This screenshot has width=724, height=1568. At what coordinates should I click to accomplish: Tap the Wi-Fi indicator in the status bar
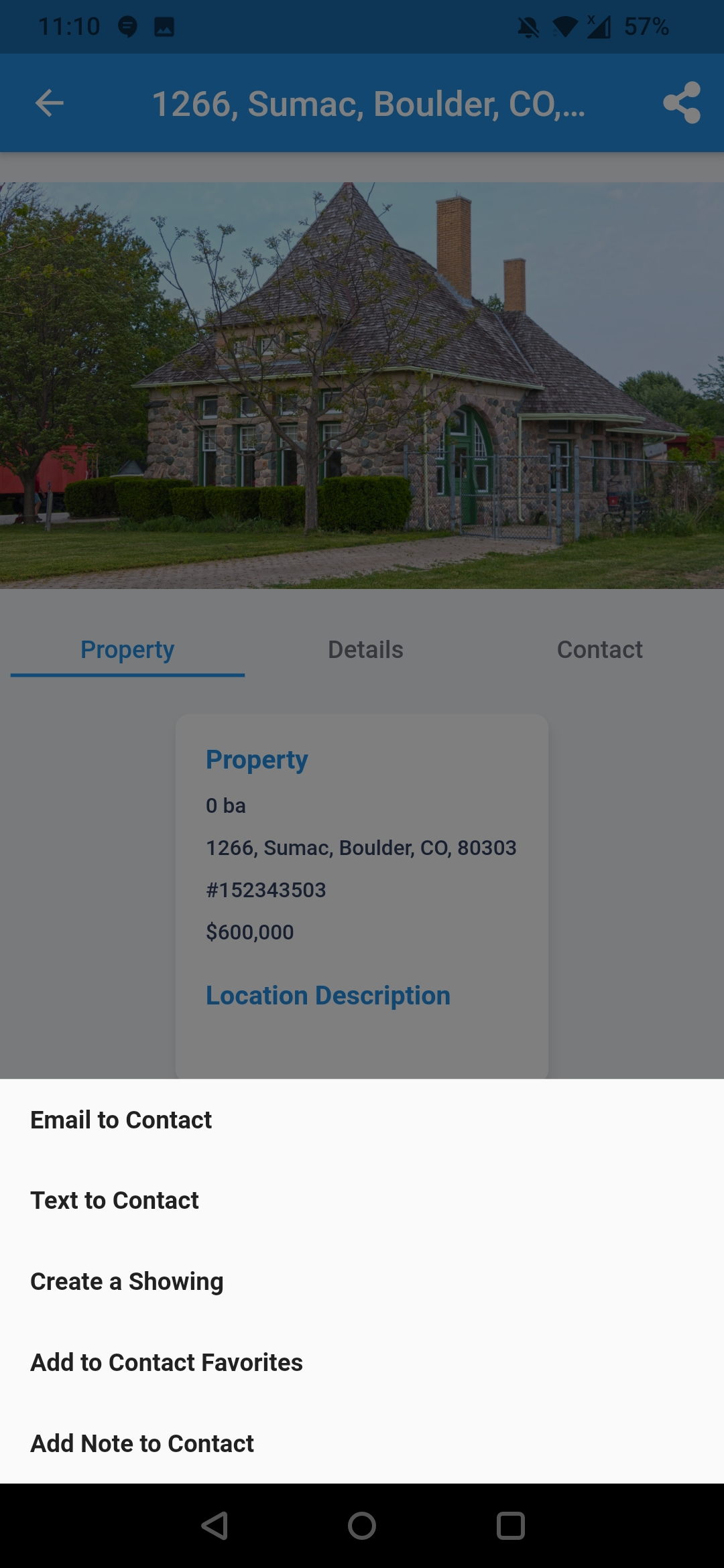565,27
